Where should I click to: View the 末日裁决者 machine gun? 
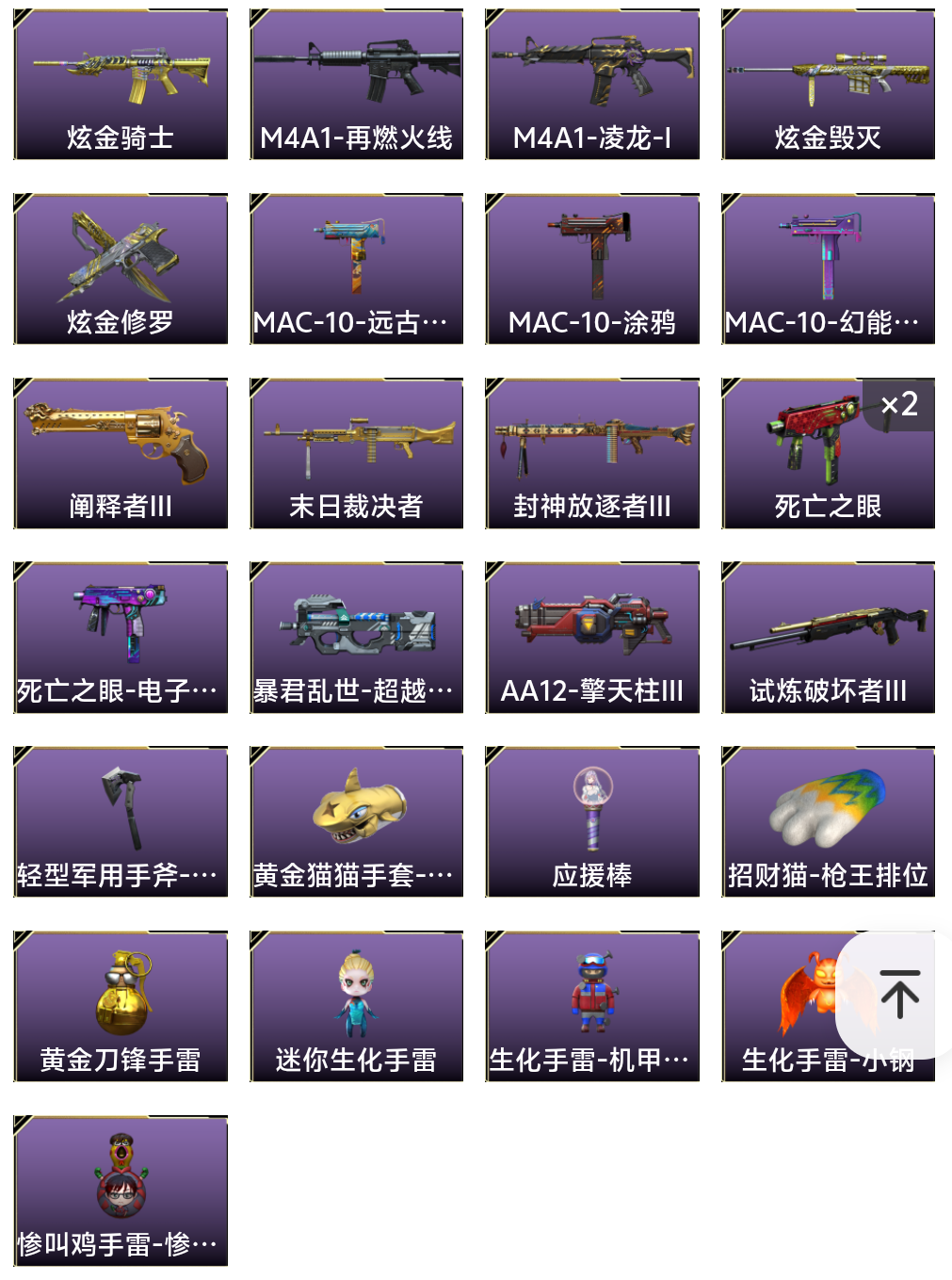[x=357, y=453]
